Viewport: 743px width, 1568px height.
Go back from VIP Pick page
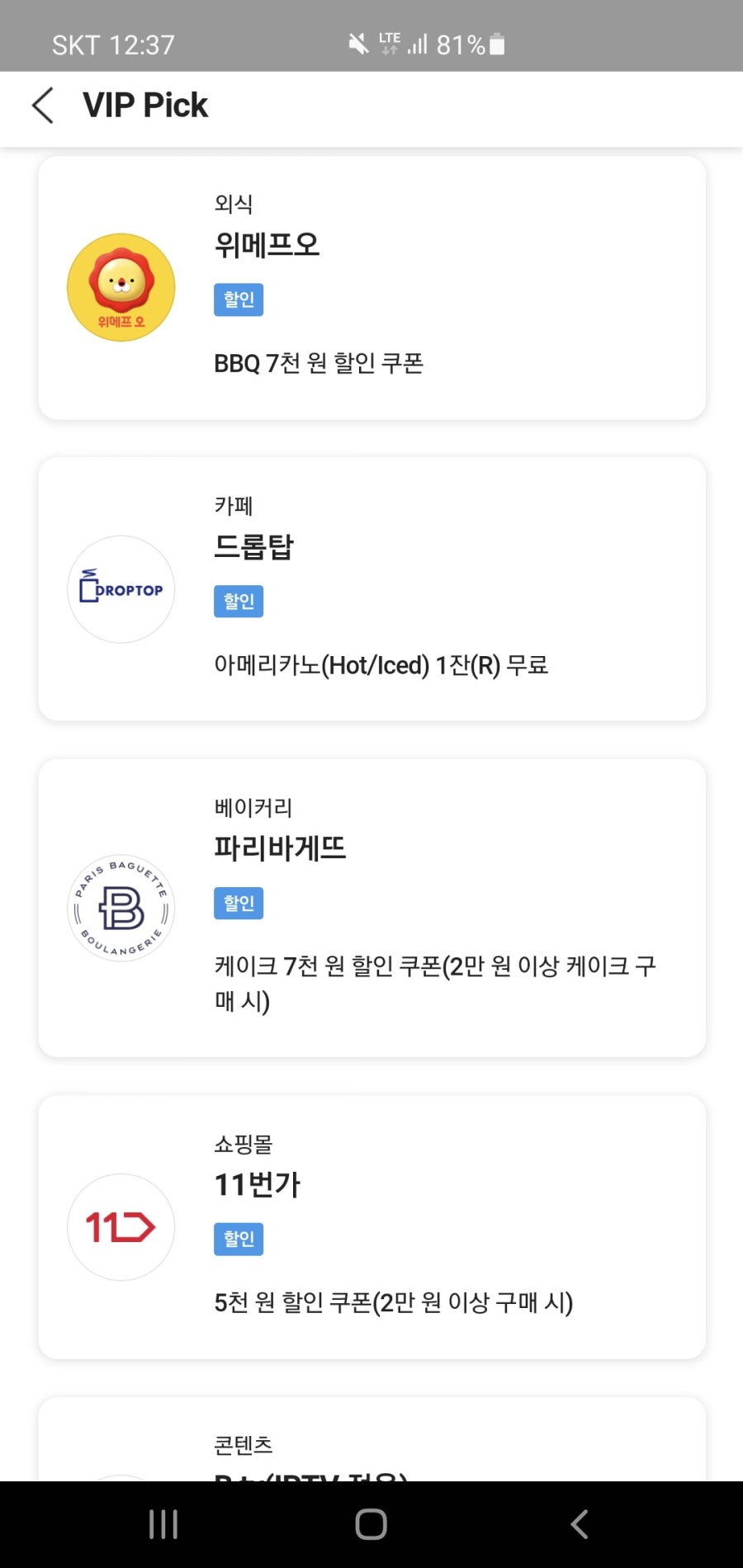pos(43,106)
